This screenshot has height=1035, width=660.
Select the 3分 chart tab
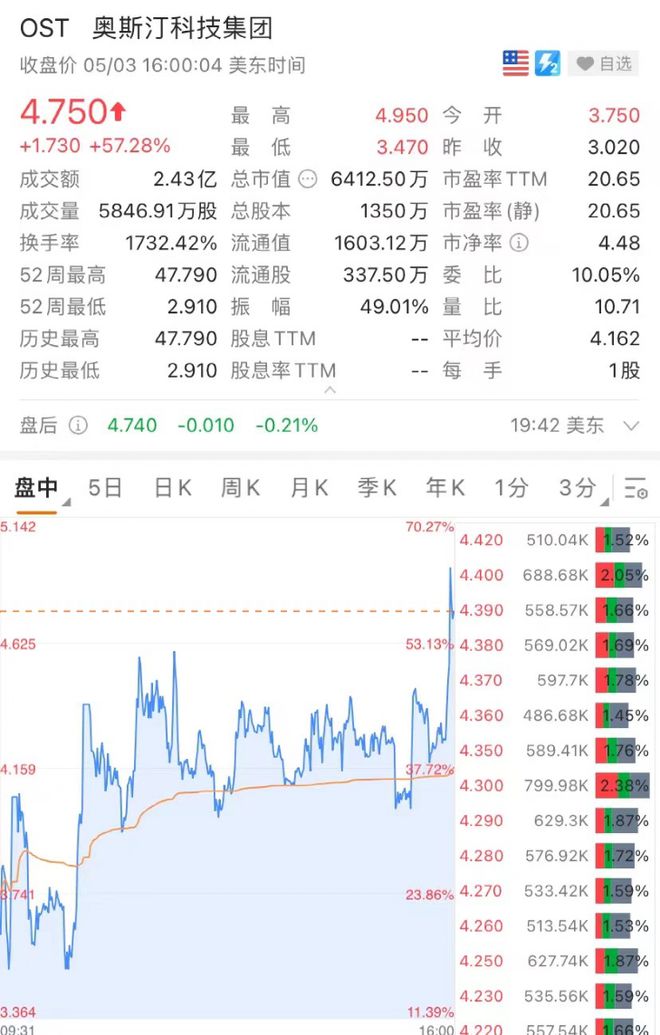(577, 488)
